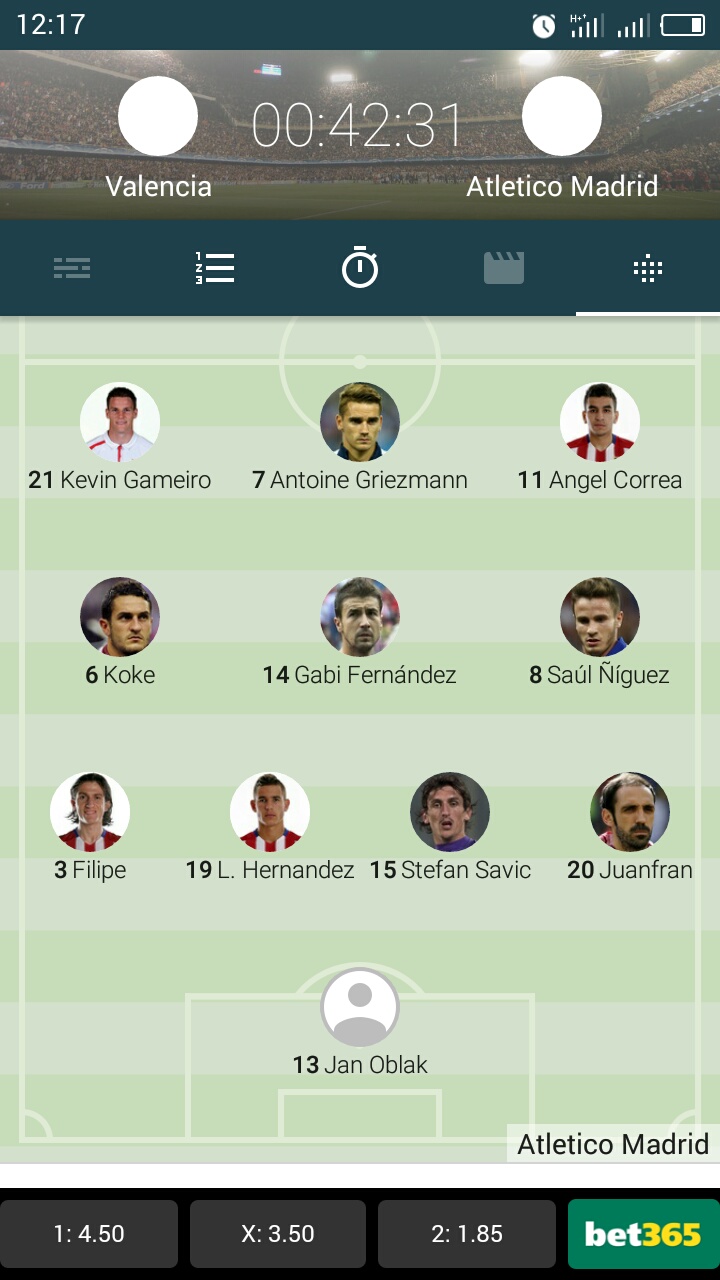Screen dimensions: 720x1280
Task: View Gabi Fernández's player details
Action: coord(360,617)
